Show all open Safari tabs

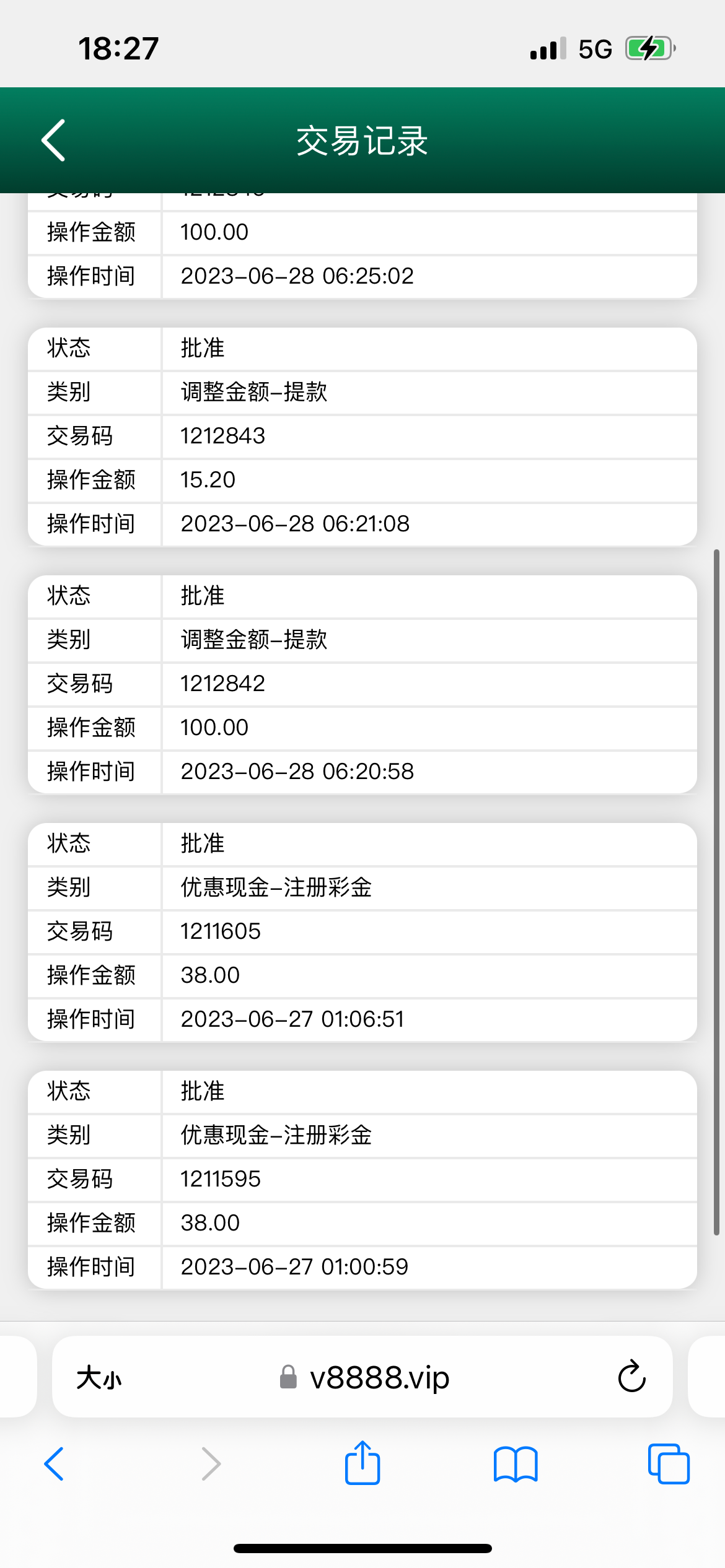tap(668, 1464)
